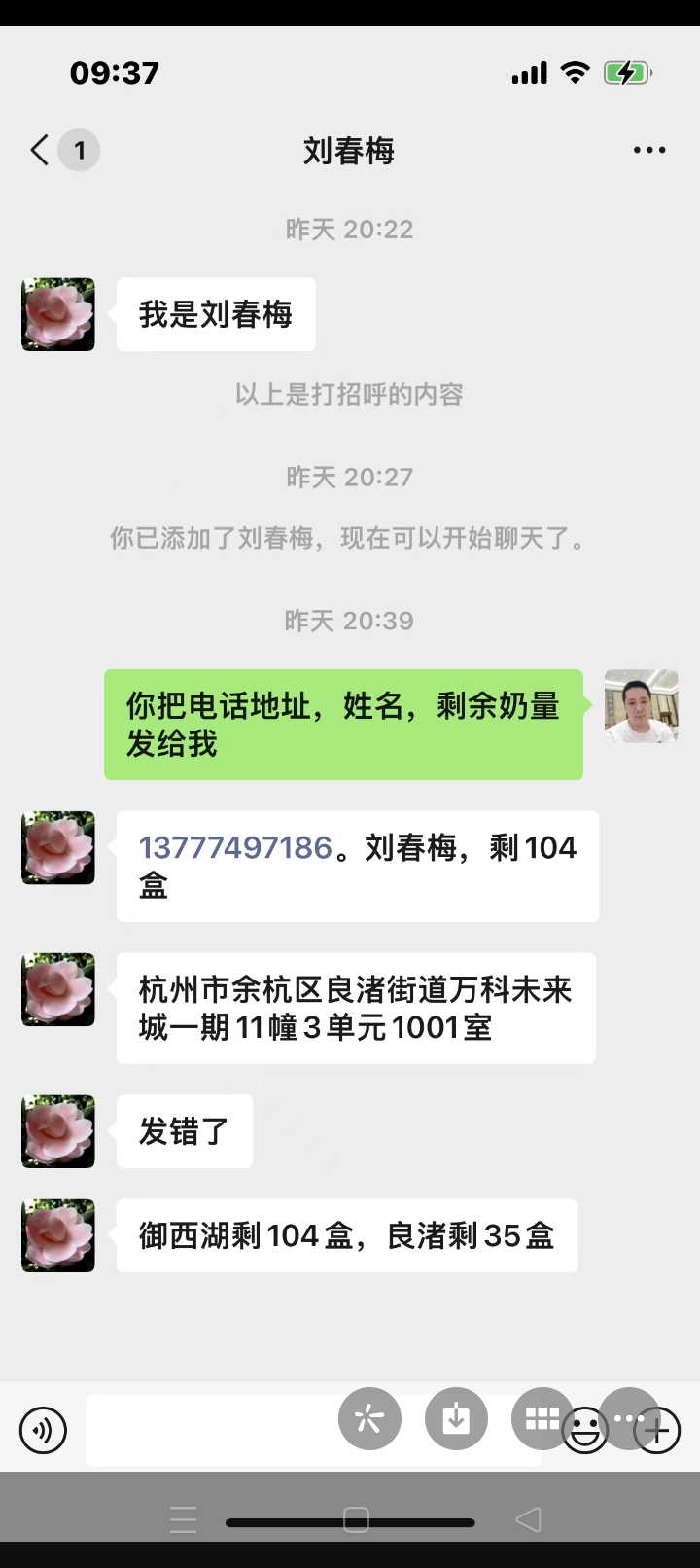This screenshot has width=700, height=1568.
Task: Open the chat info overflow menu
Action: [648, 150]
